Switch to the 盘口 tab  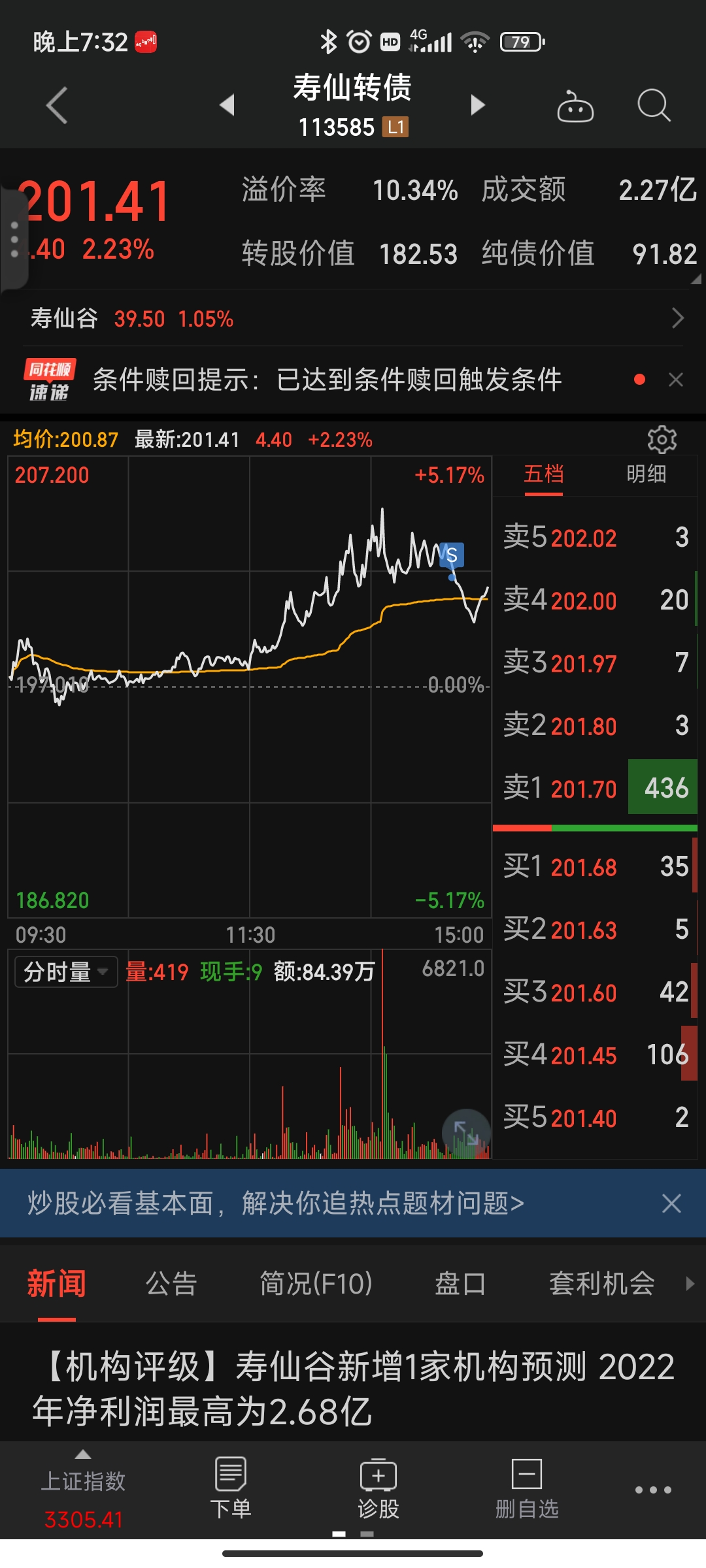(x=460, y=1284)
